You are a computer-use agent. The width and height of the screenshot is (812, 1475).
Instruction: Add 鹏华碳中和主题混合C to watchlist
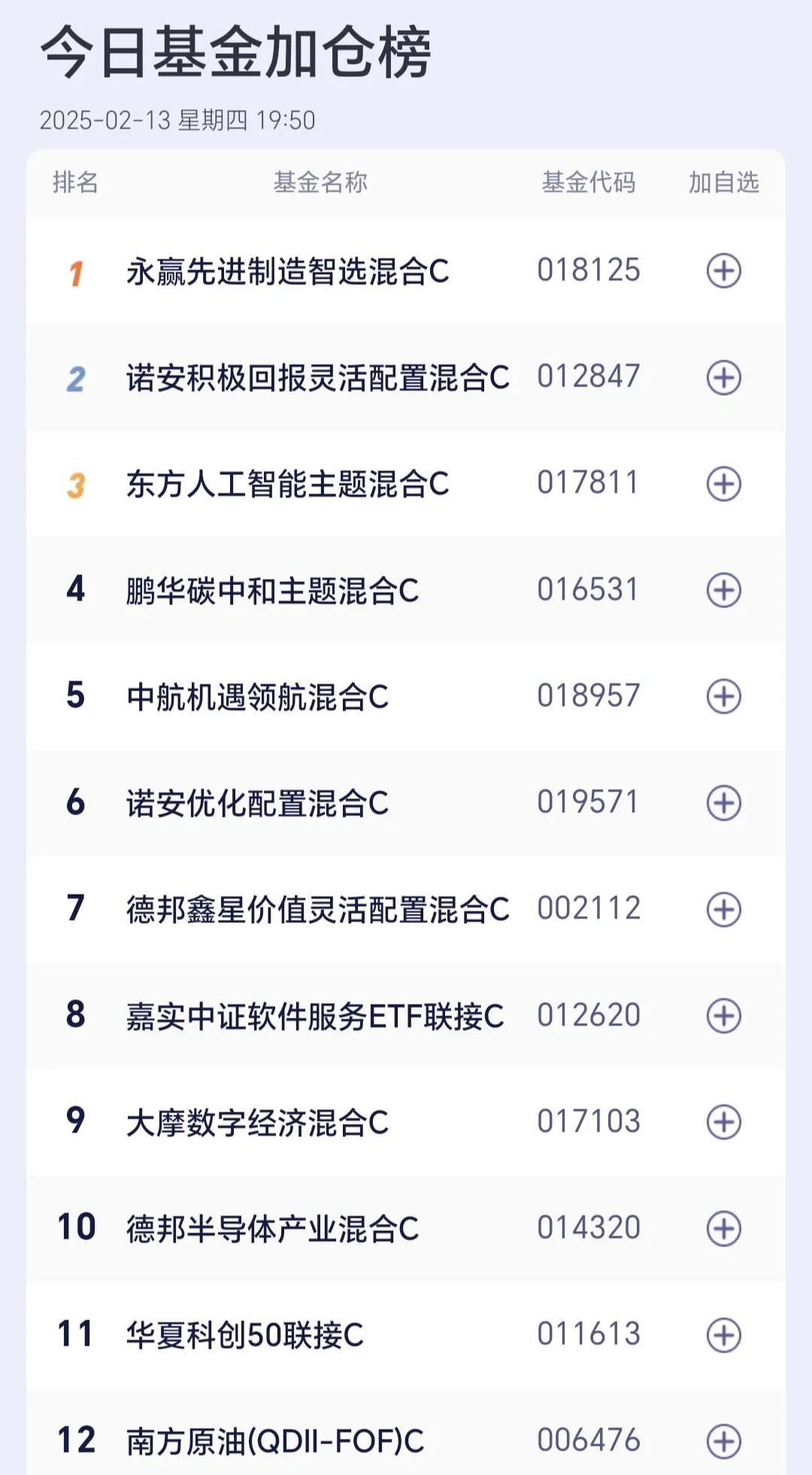(x=724, y=590)
